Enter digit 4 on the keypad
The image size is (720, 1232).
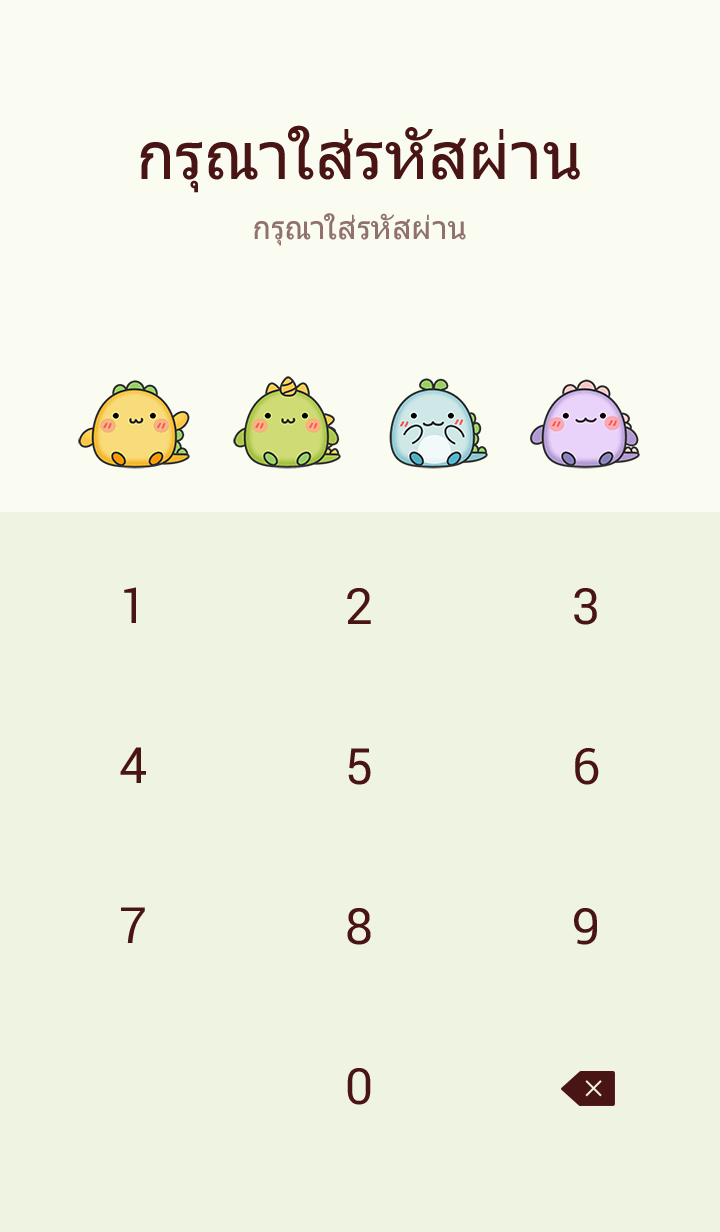tap(133, 767)
